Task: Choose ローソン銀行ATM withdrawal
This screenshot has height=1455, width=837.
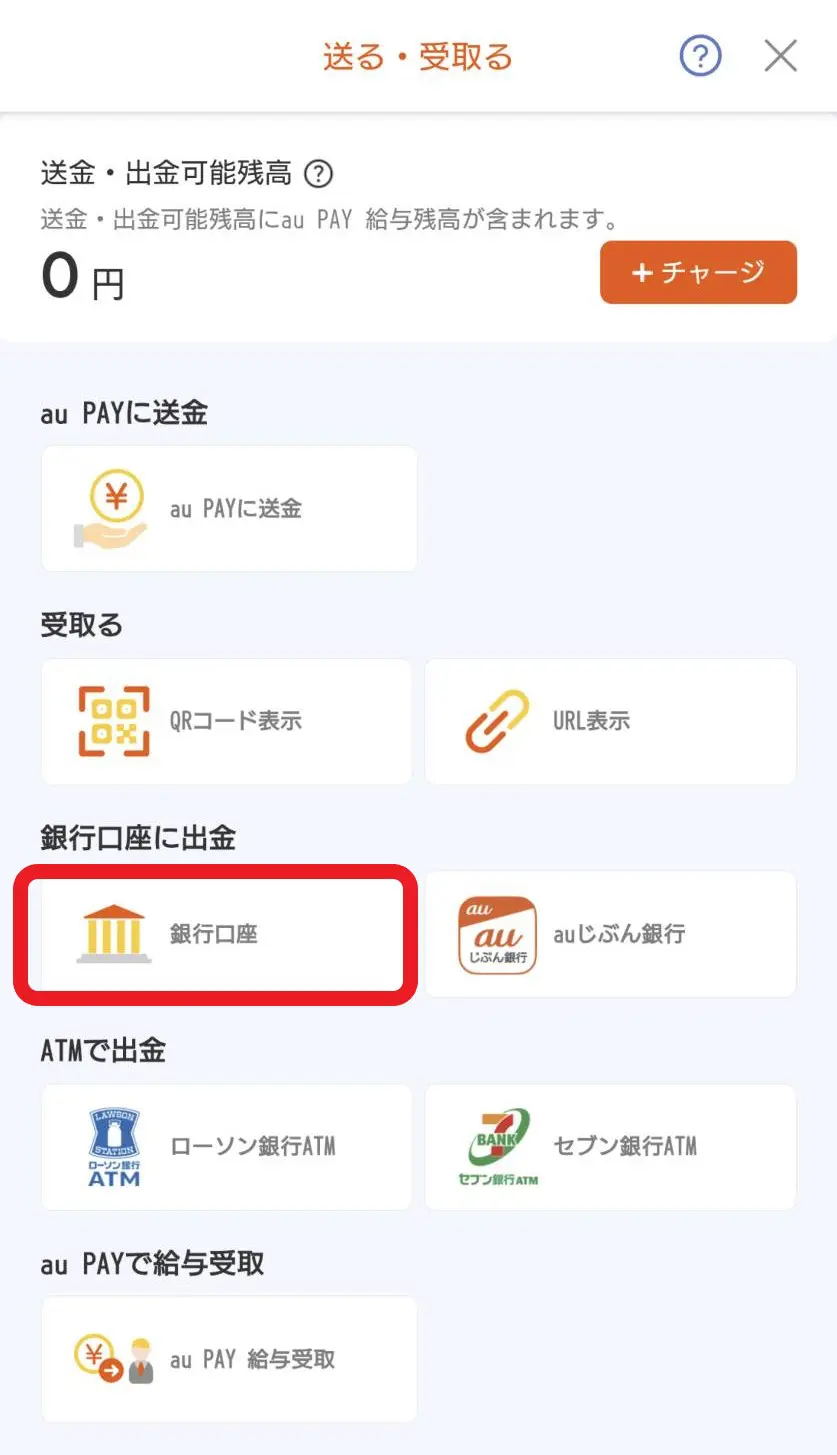Action: [x=226, y=1147]
